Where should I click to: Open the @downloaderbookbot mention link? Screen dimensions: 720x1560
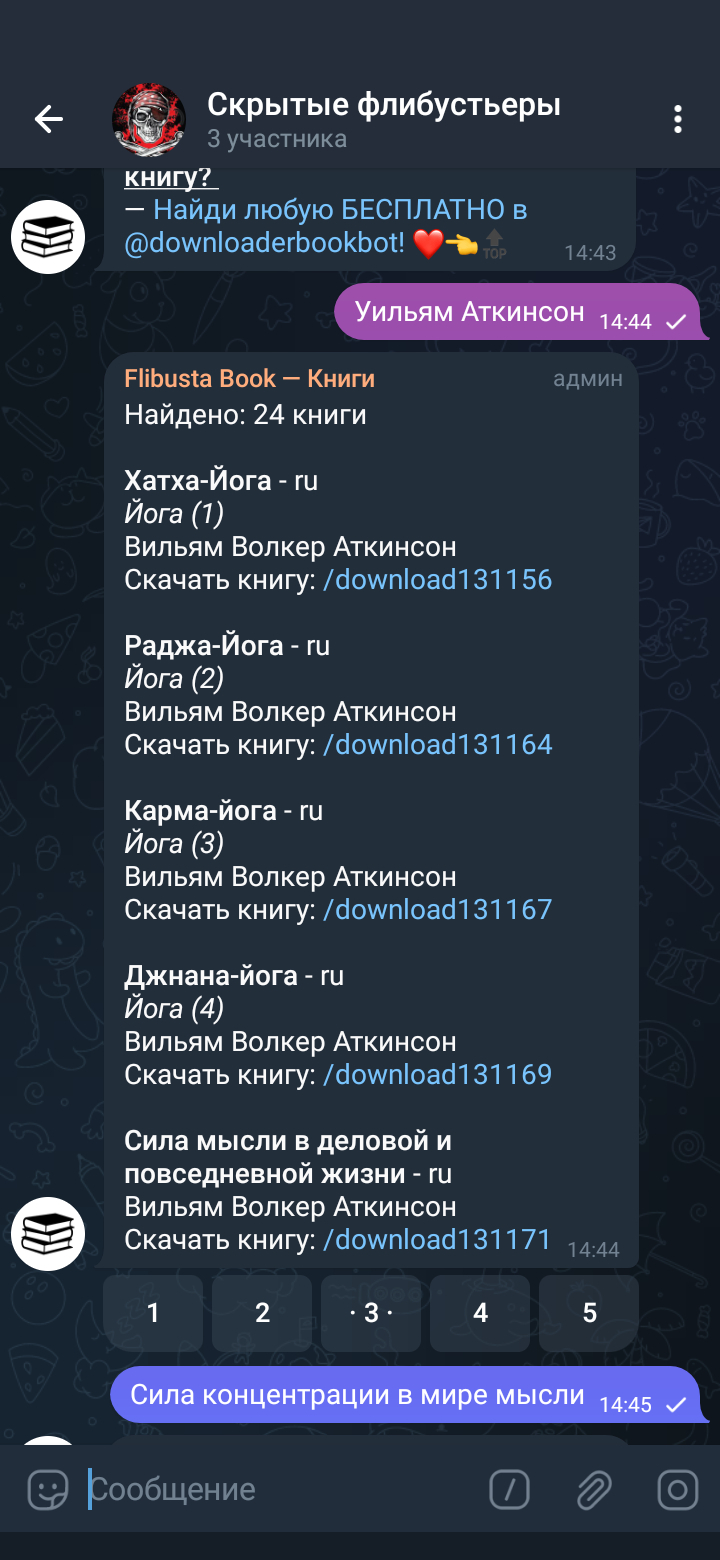[265, 243]
